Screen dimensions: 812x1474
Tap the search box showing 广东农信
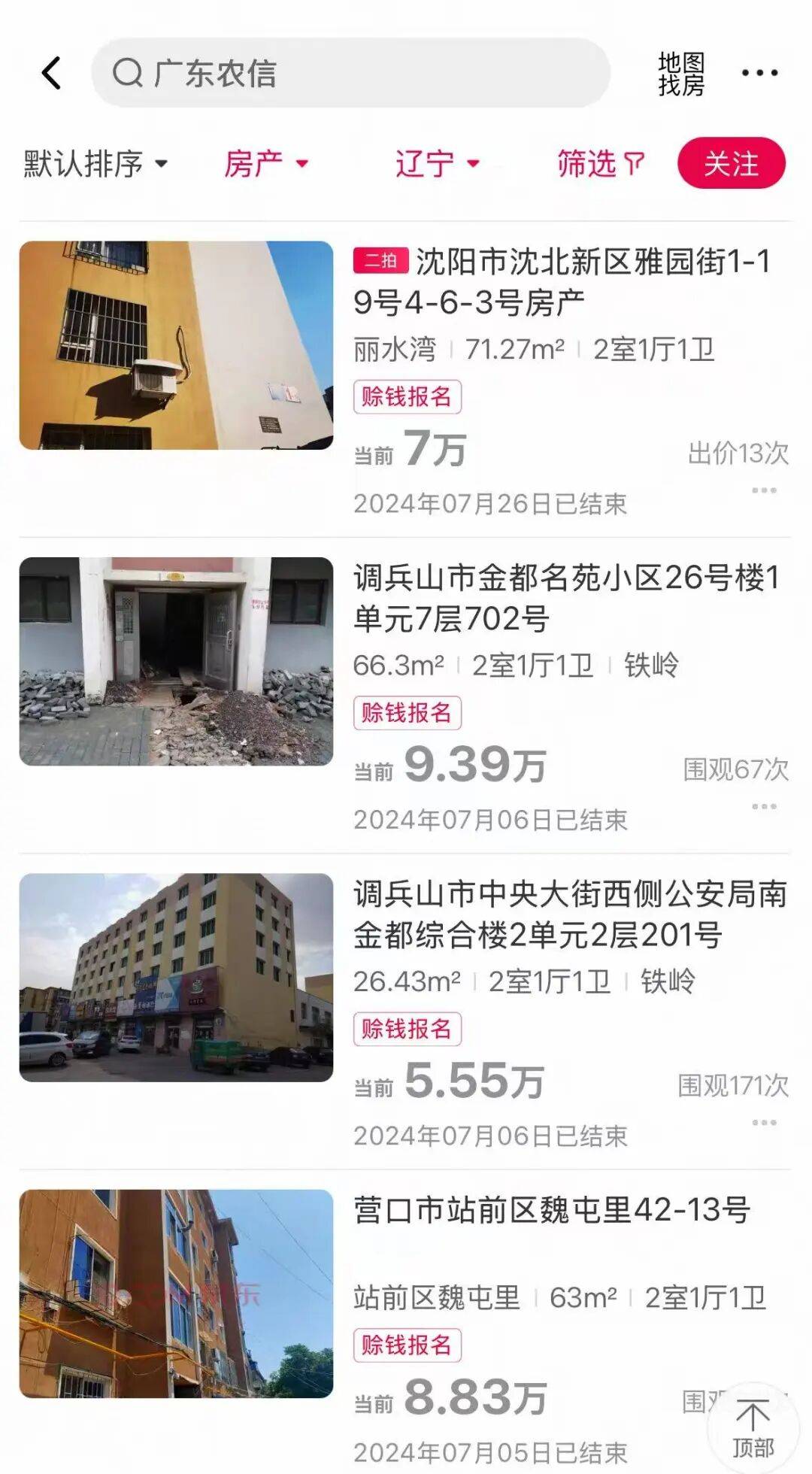click(x=350, y=73)
